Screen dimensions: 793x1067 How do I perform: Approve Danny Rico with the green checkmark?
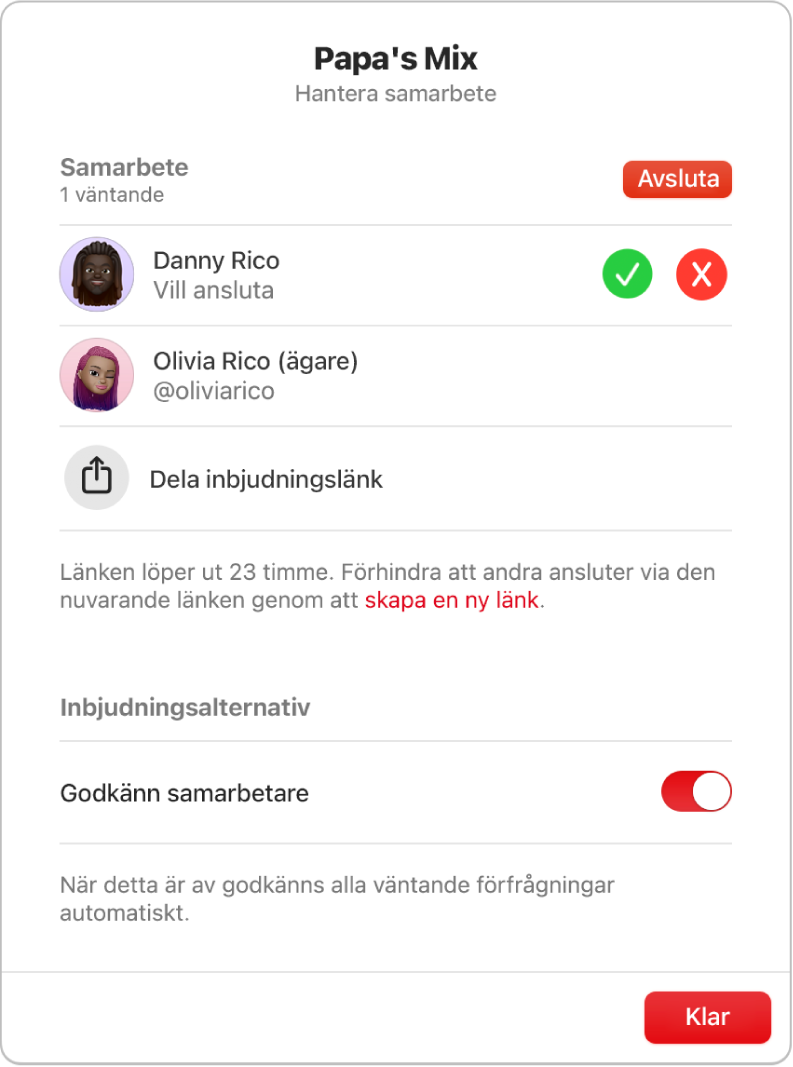[x=626, y=274]
